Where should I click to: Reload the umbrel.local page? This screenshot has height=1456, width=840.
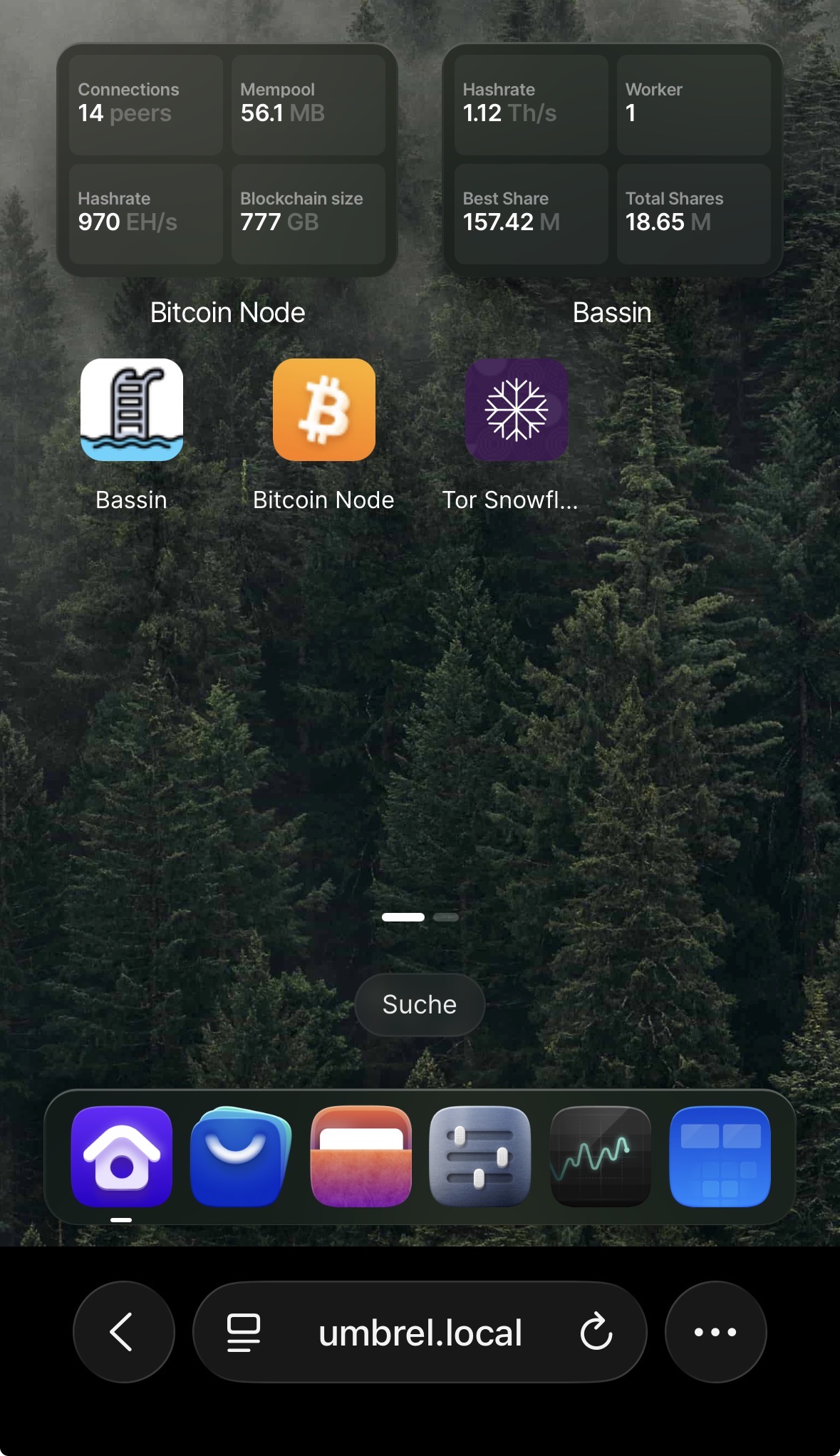596,1331
